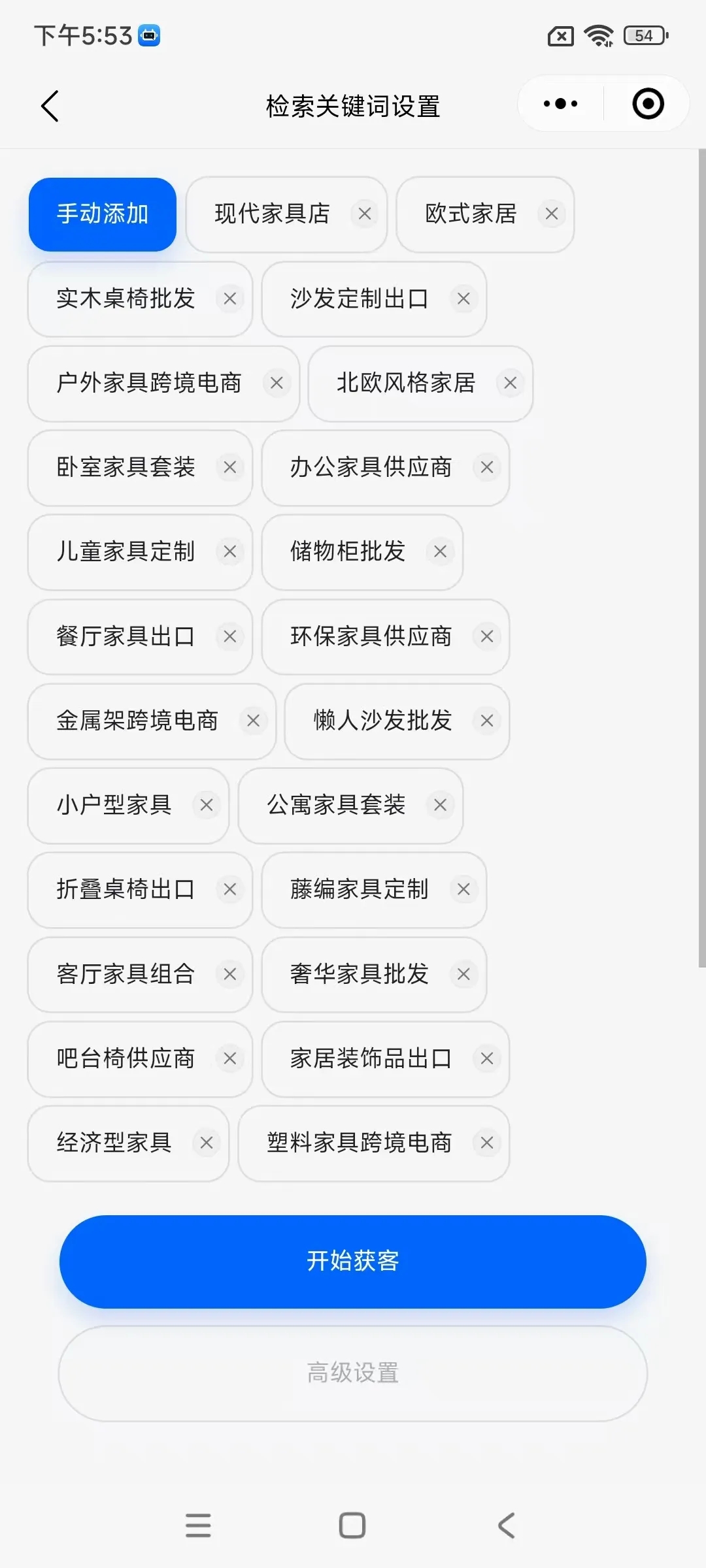Tap 手动添加 to add a keyword
Screen dimensions: 706x1568
103,214
